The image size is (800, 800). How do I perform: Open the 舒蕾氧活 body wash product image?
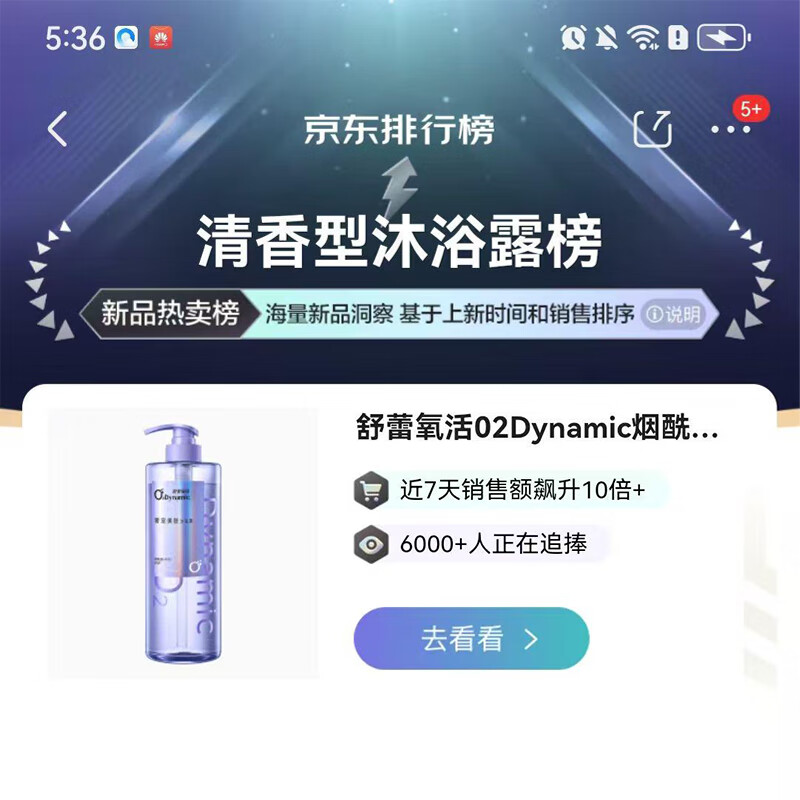183,543
